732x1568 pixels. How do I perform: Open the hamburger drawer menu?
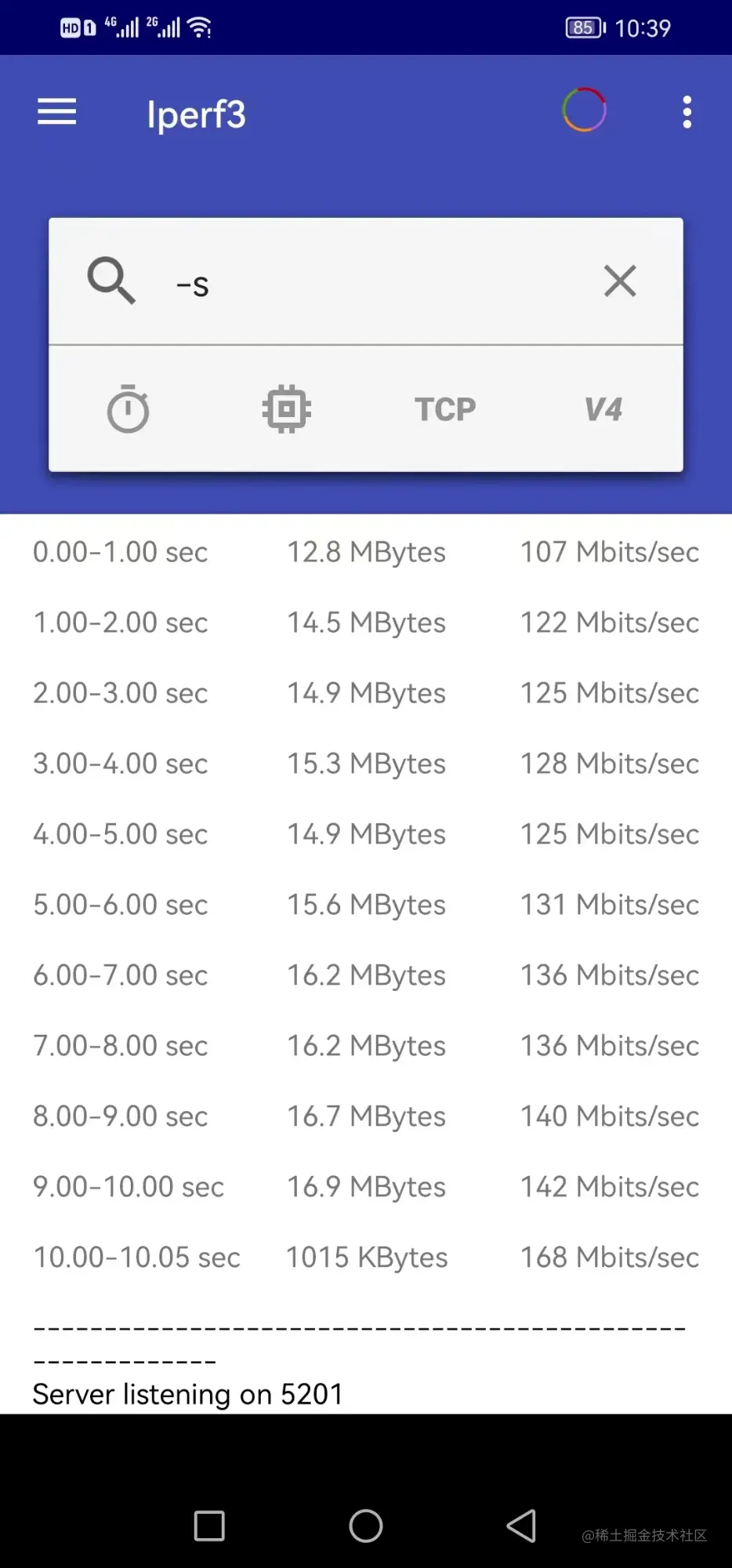(57, 112)
